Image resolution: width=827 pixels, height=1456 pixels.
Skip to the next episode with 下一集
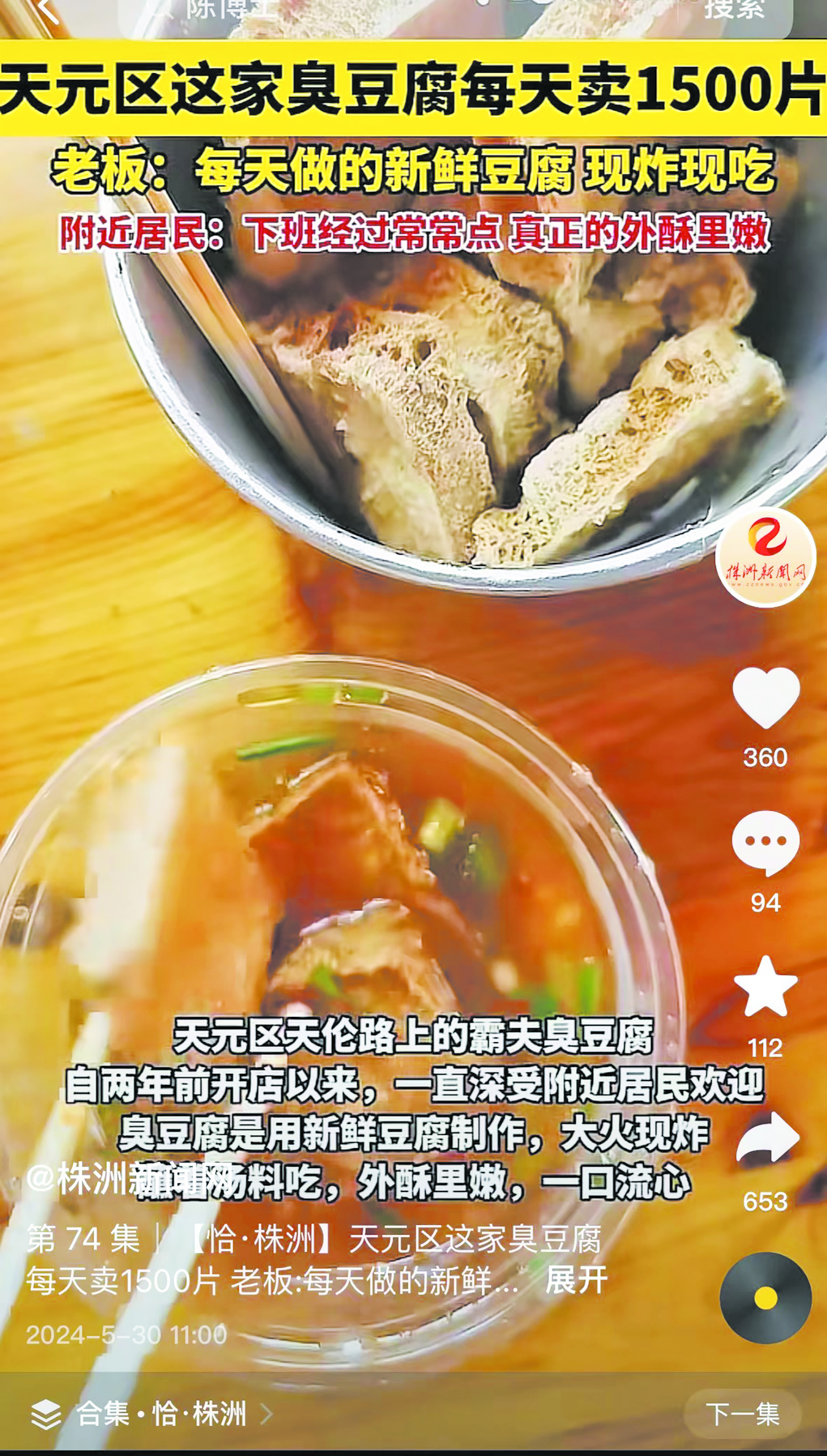(742, 1414)
